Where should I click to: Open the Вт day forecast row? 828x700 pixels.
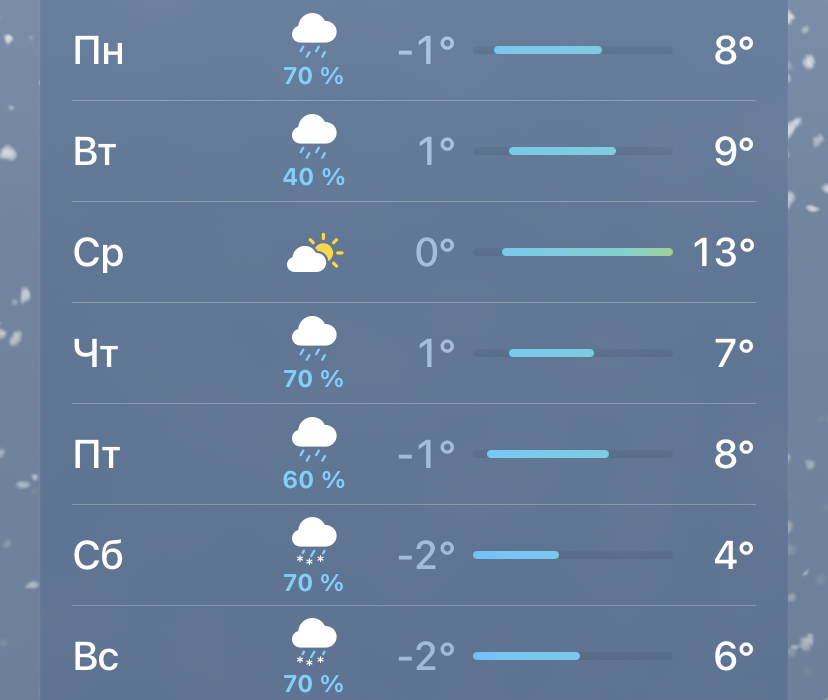[413, 152]
